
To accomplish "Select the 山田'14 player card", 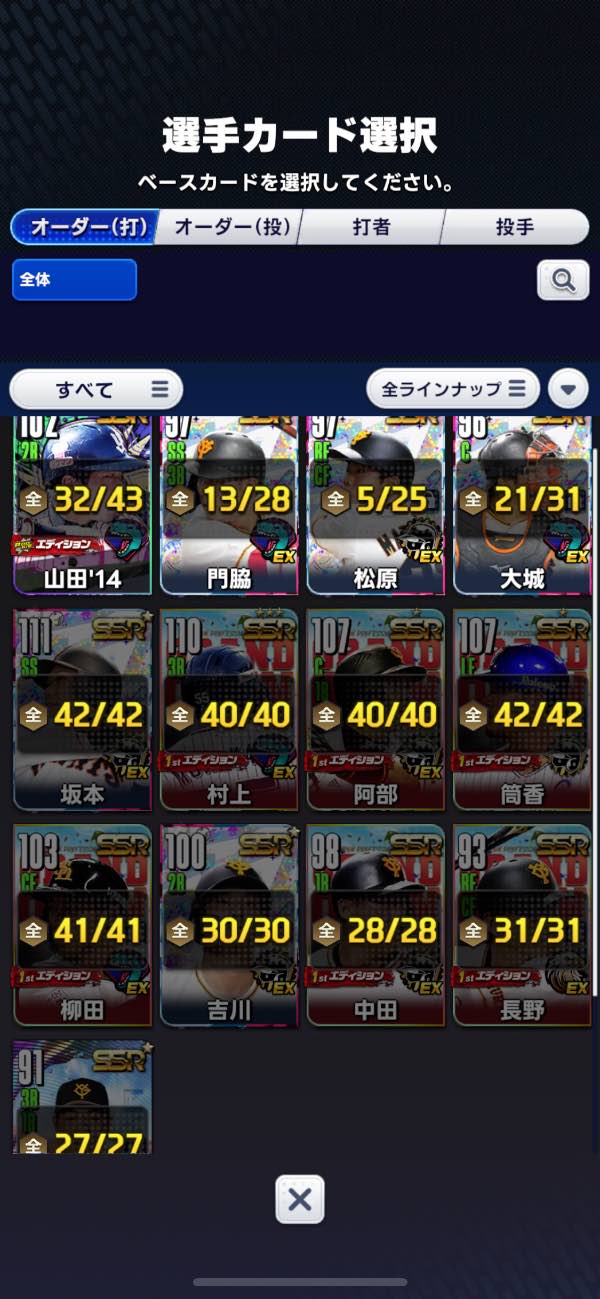I will click(x=82, y=506).
